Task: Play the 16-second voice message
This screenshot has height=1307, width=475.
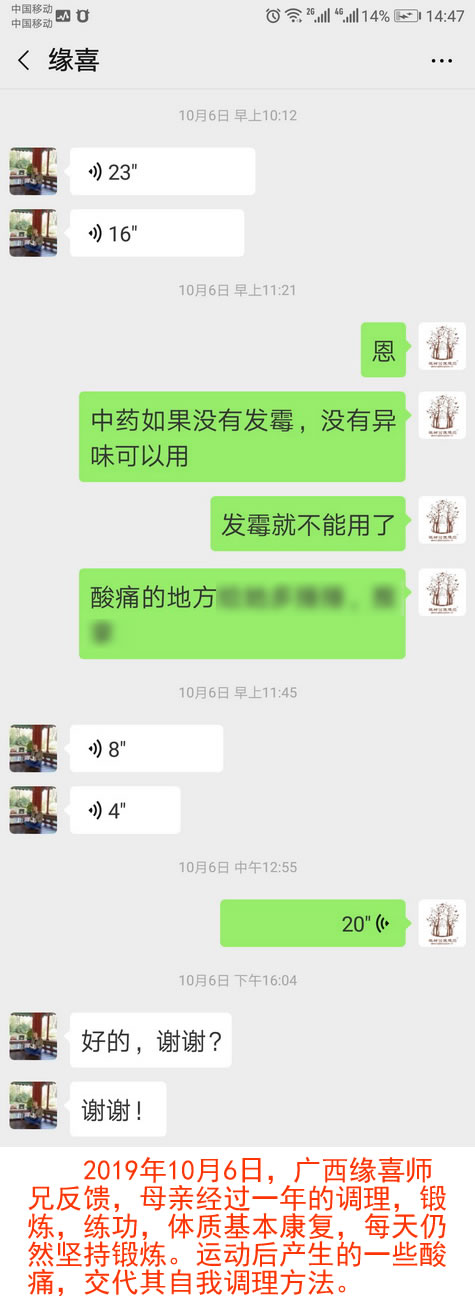Action: tap(157, 233)
